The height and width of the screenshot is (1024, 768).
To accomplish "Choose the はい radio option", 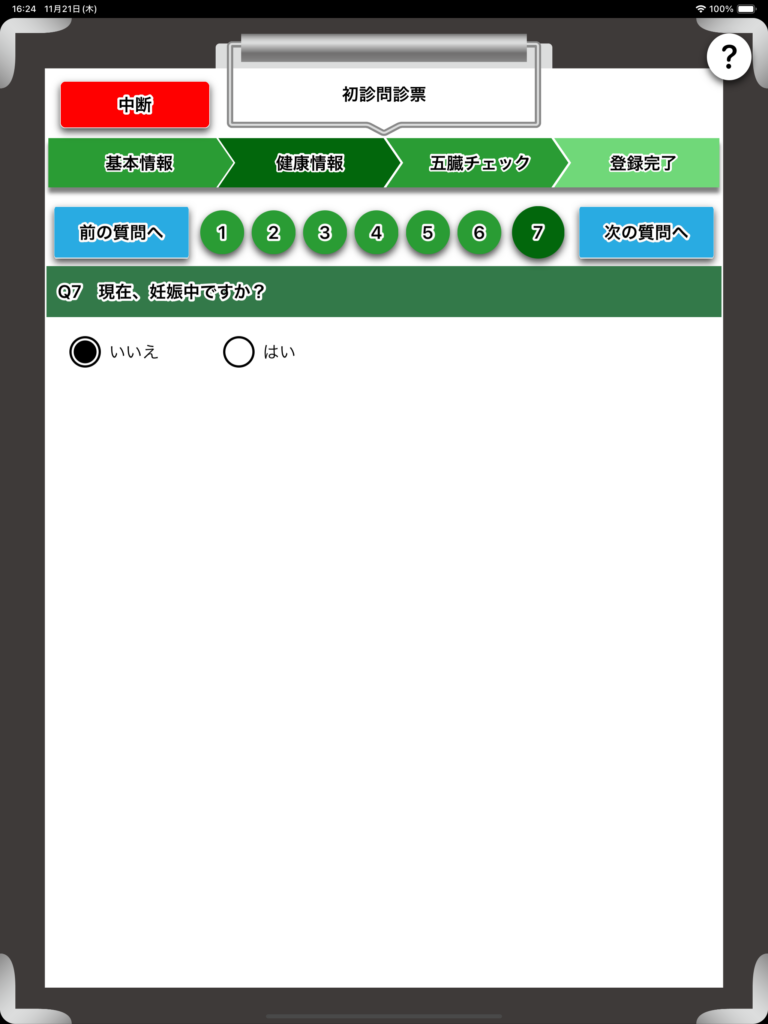I will point(239,352).
